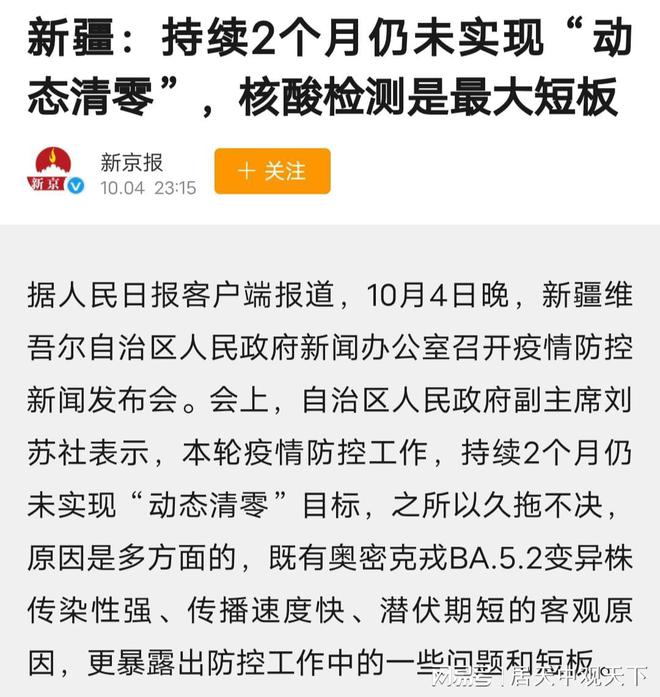Open the 新京报 account name
This screenshot has width=660, height=697.
click(x=131, y=161)
